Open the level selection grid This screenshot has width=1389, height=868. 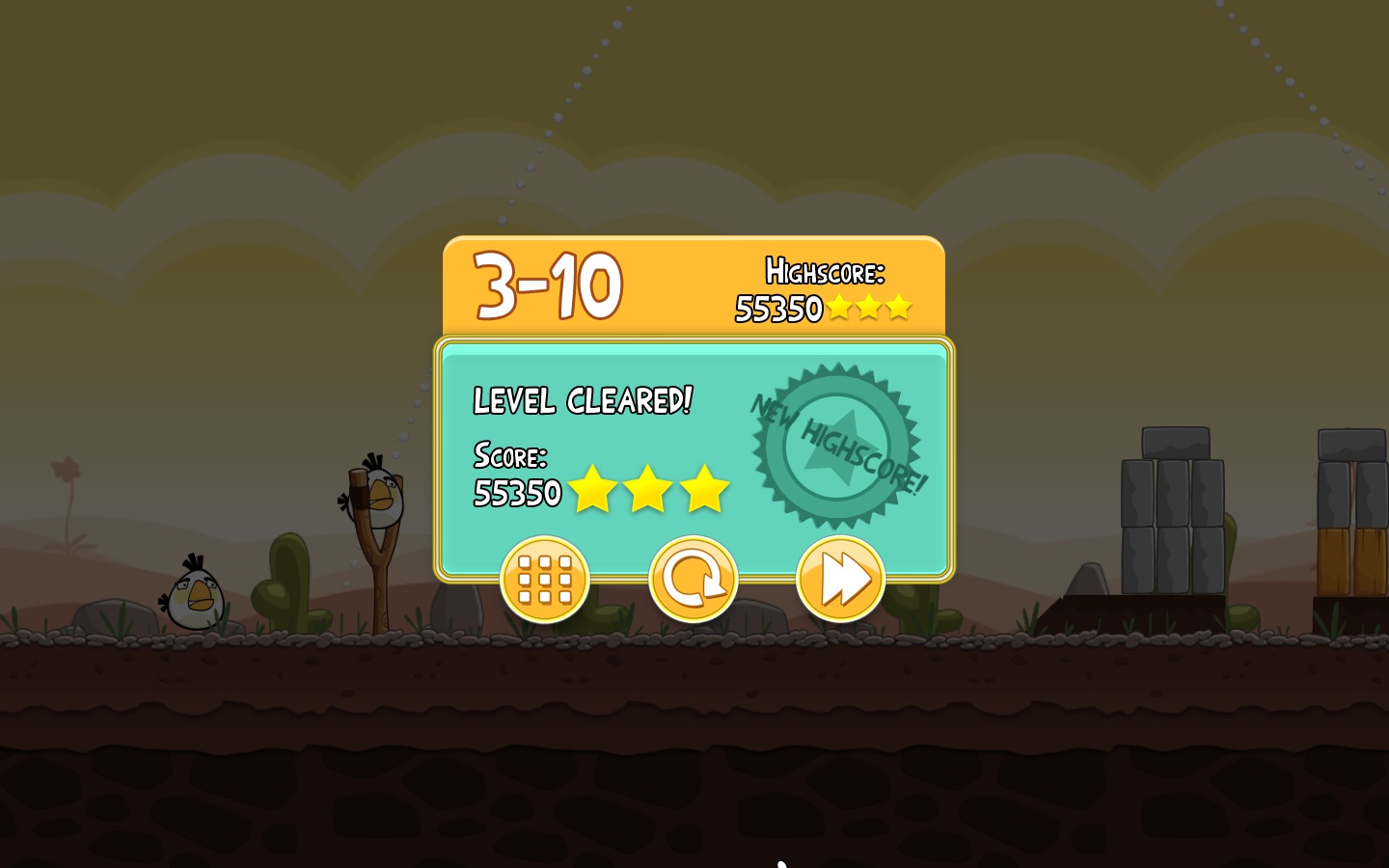[544, 579]
